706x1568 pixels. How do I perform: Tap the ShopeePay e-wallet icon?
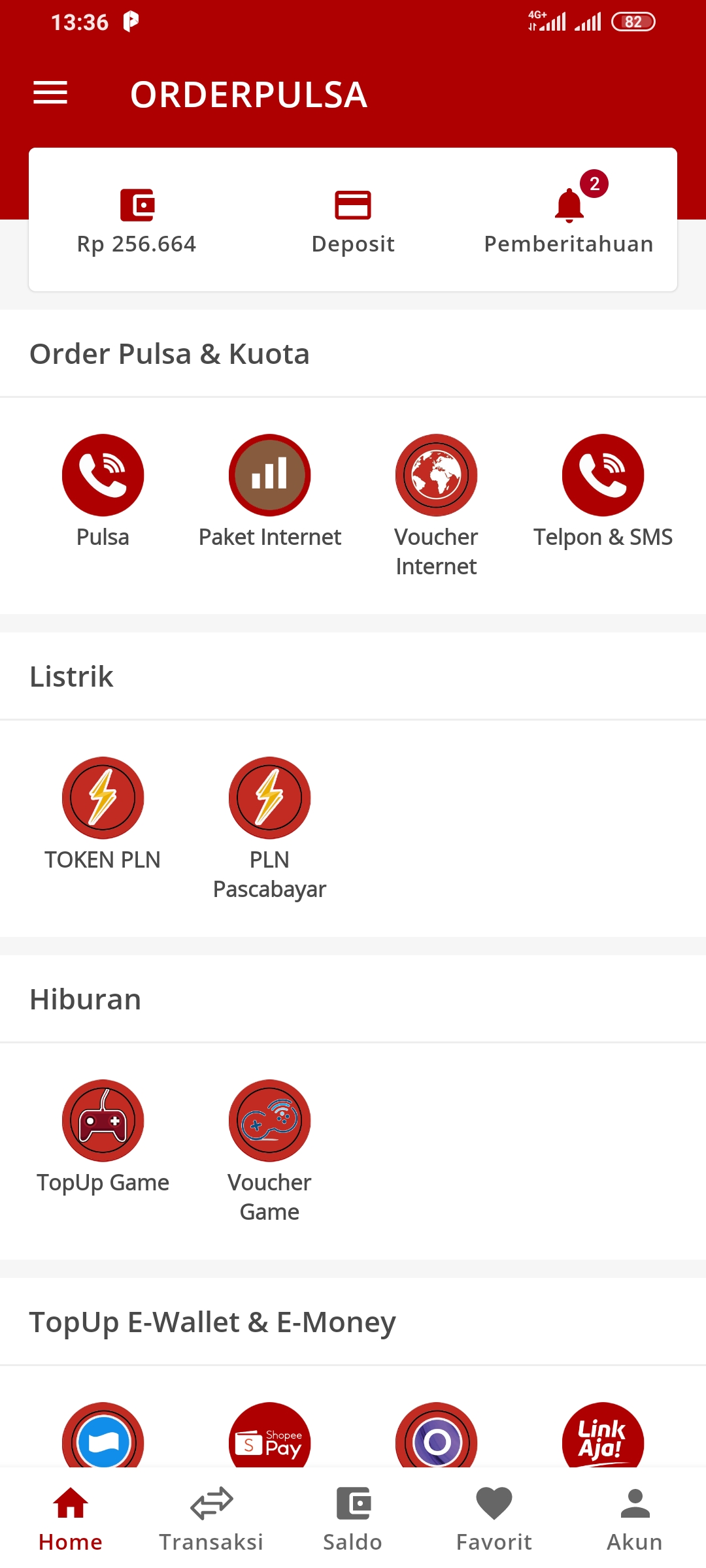pyautogui.click(x=269, y=1437)
